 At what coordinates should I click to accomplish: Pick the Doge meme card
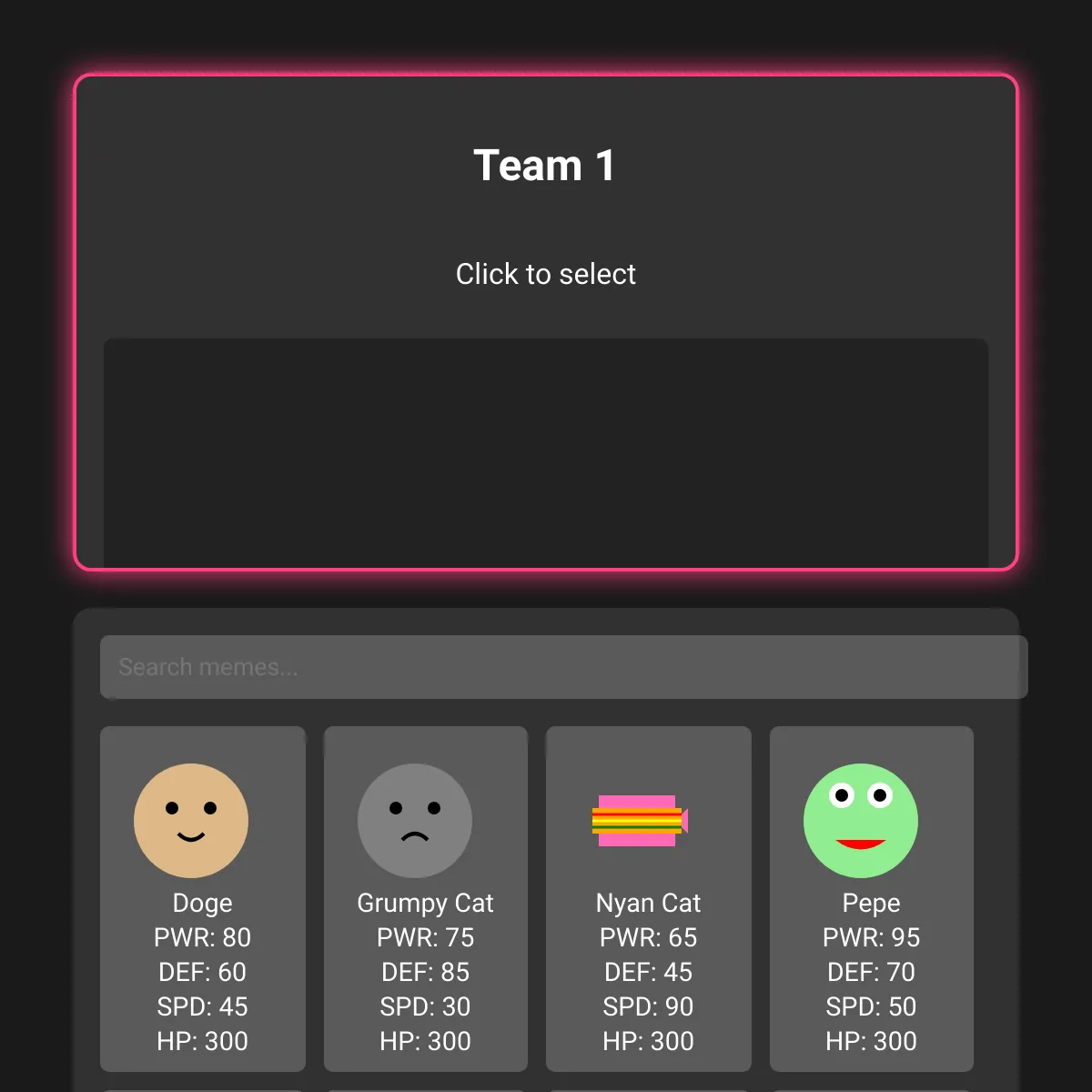pos(202,898)
